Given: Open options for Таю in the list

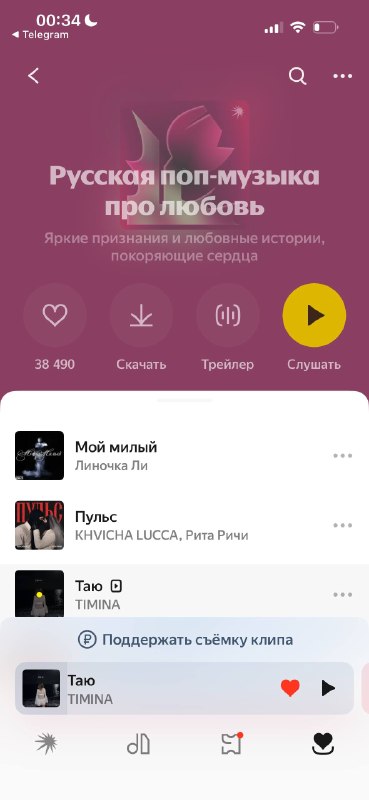Looking at the screenshot, I should coord(342,594).
